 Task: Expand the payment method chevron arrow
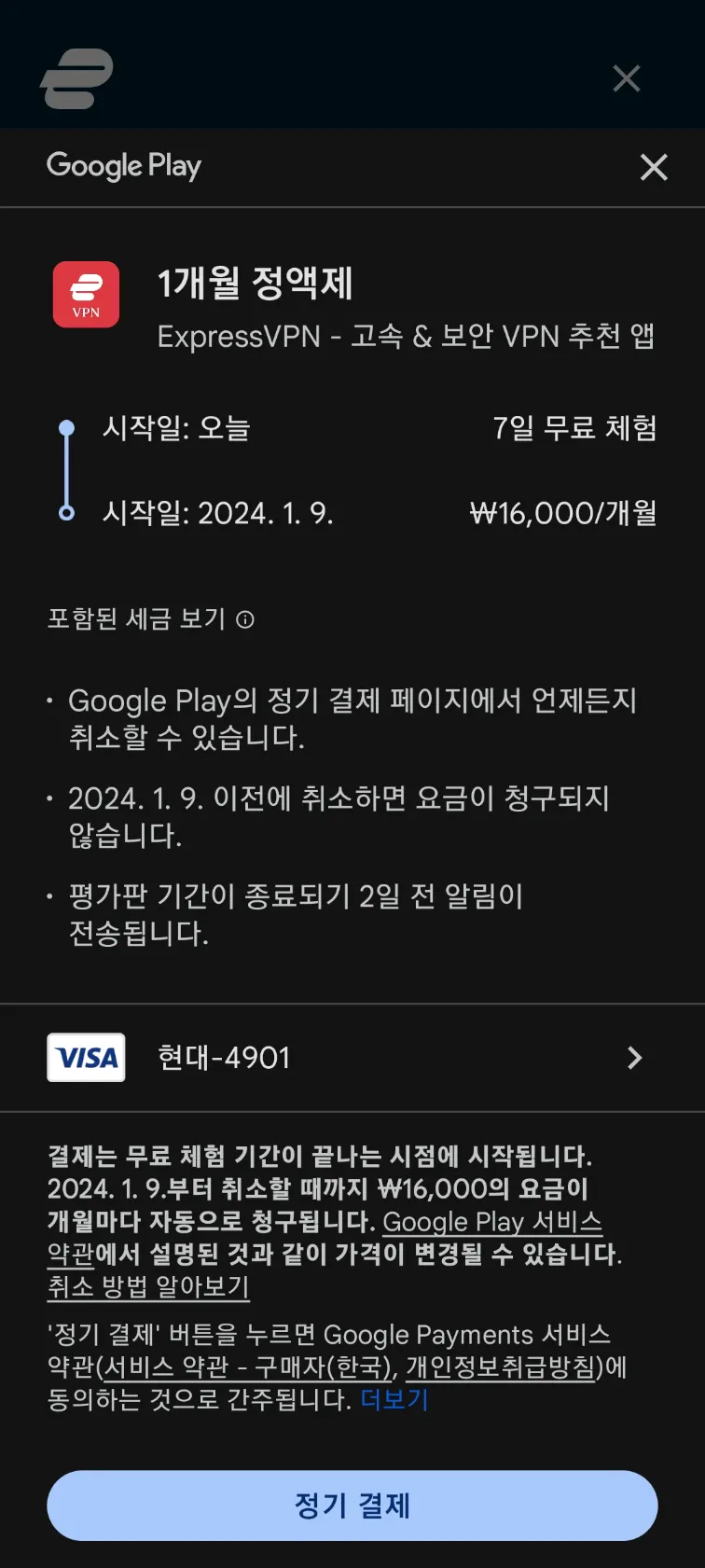(635, 1058)
